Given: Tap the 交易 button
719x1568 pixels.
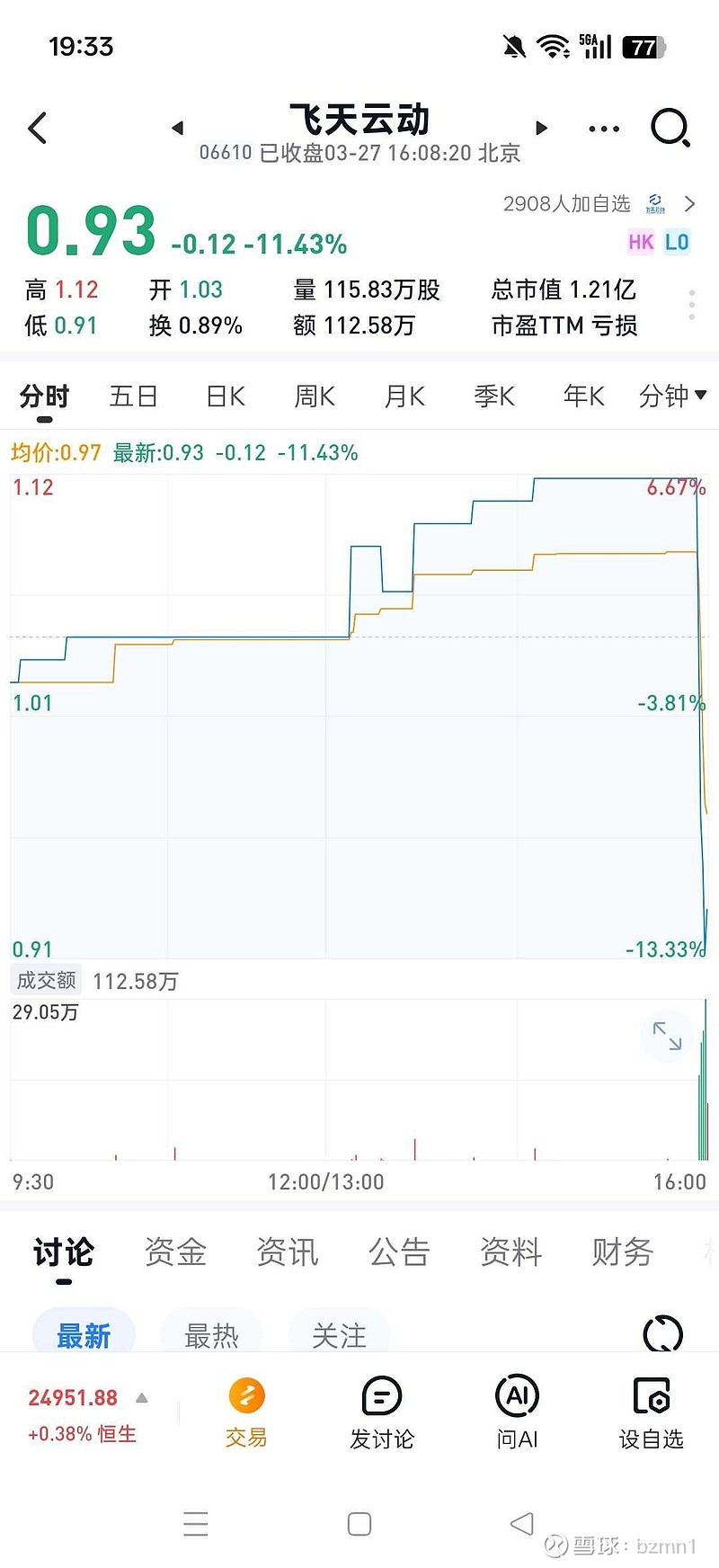Looking at the screenshot, I should point(246,1412).
